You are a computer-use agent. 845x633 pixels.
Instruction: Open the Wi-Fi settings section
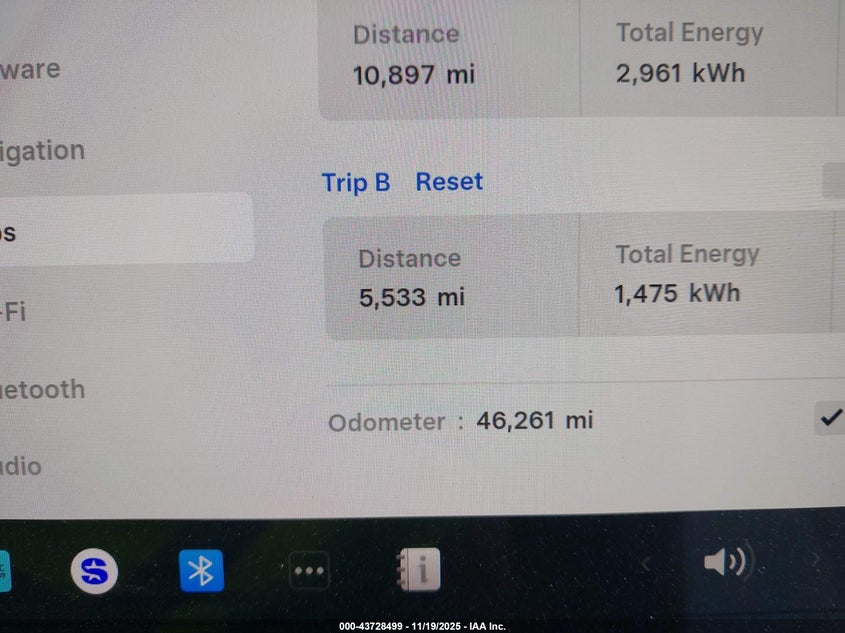point(14,311)
